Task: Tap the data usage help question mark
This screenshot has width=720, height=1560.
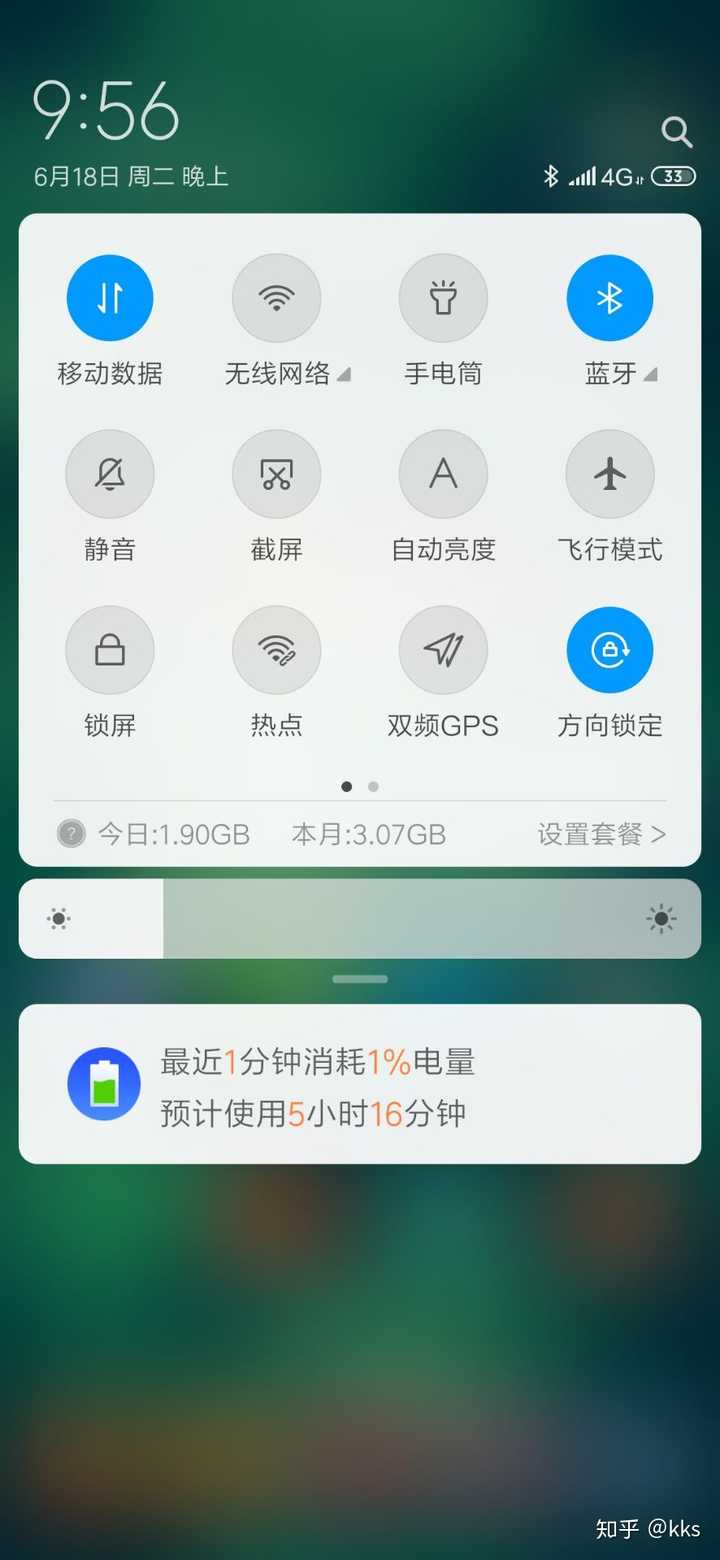Action: coord(71,834)
